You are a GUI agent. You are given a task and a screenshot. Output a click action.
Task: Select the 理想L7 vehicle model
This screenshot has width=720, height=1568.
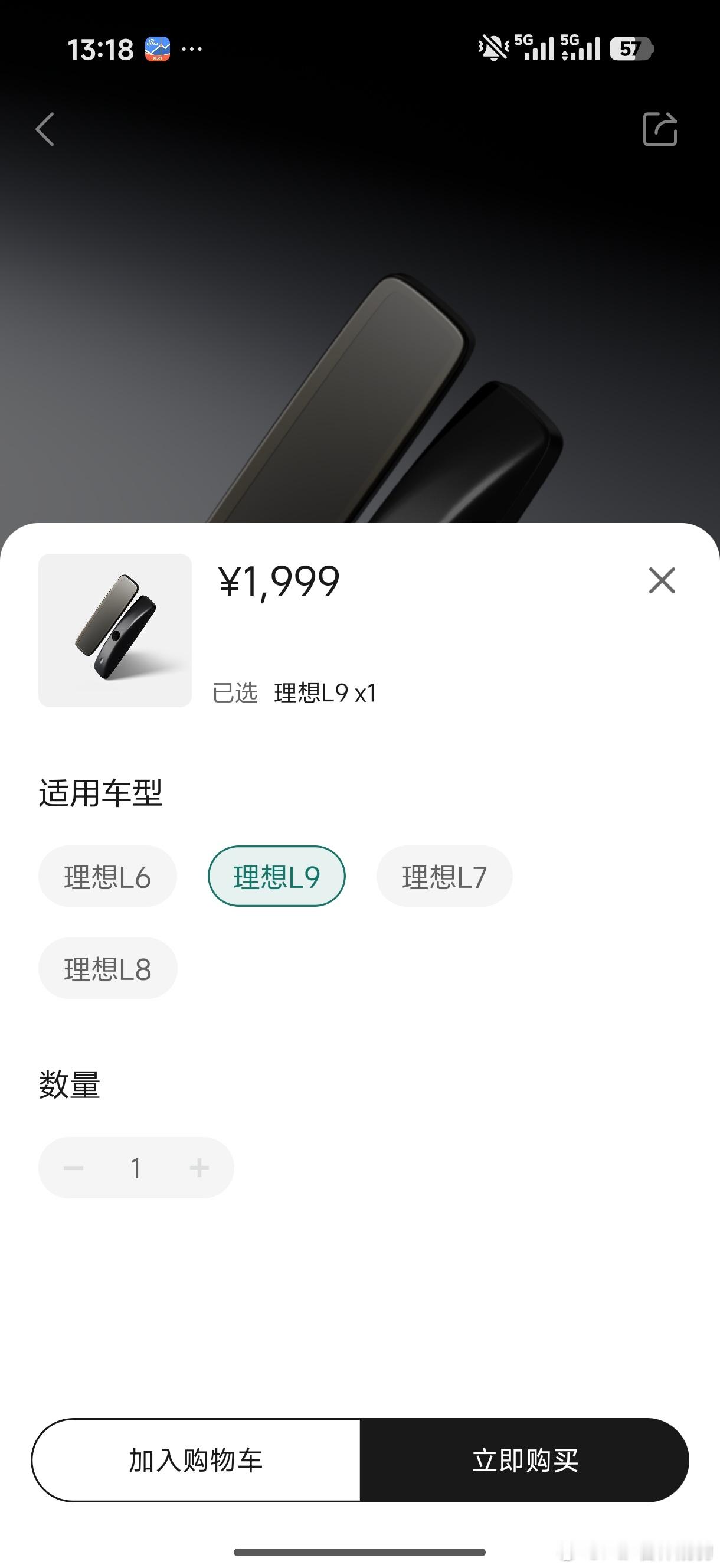[444, 877]
